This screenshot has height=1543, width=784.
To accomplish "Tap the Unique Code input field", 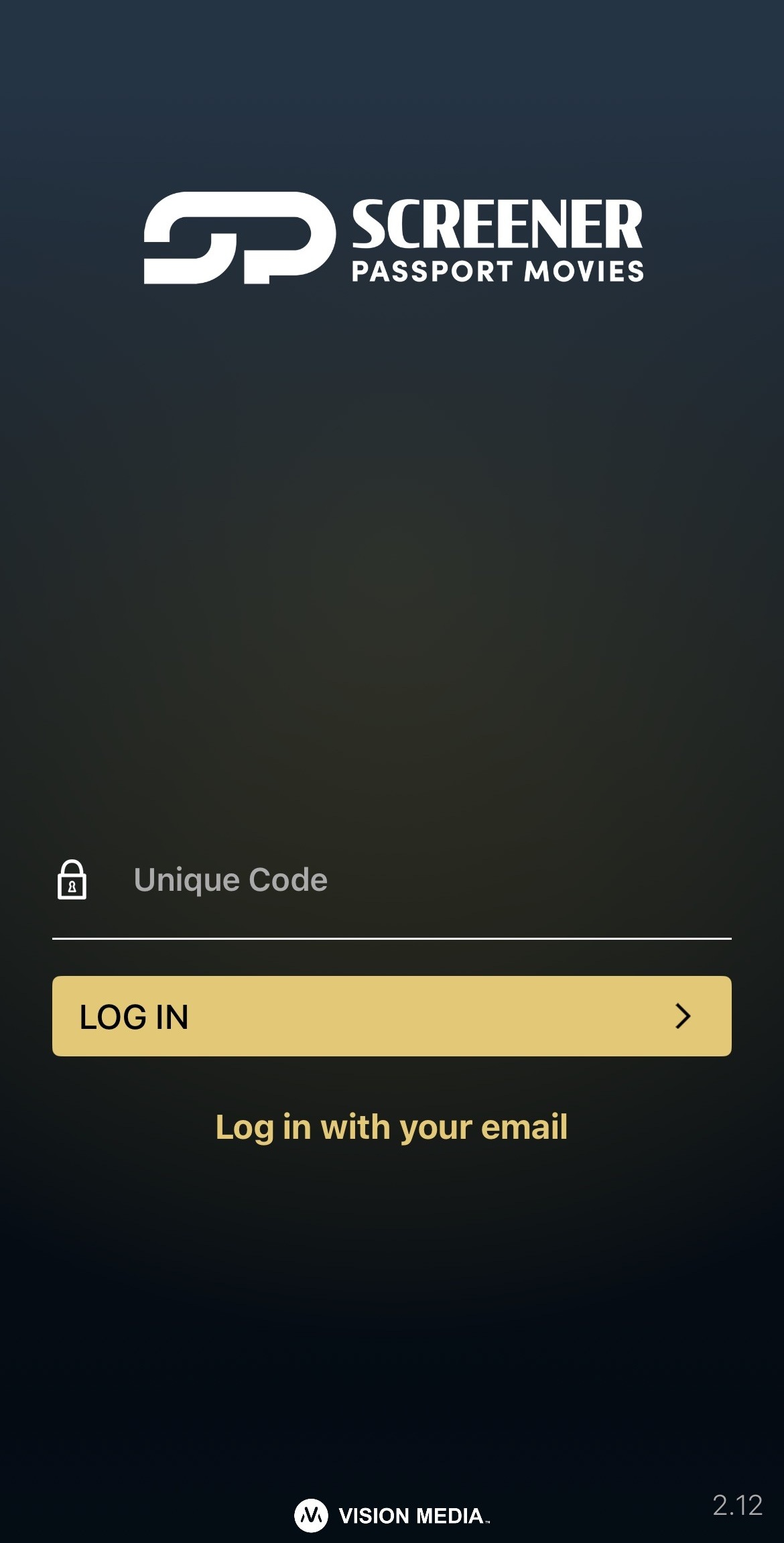I will click(x=415, y=880).
